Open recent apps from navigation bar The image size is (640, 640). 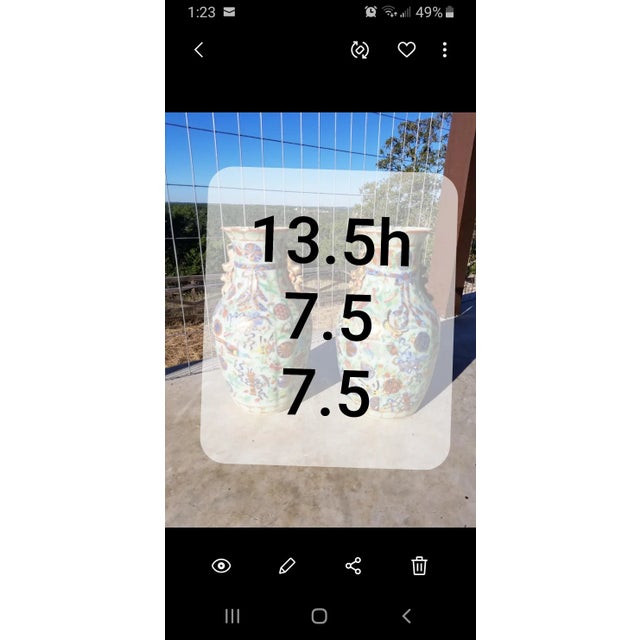(232, 616)
